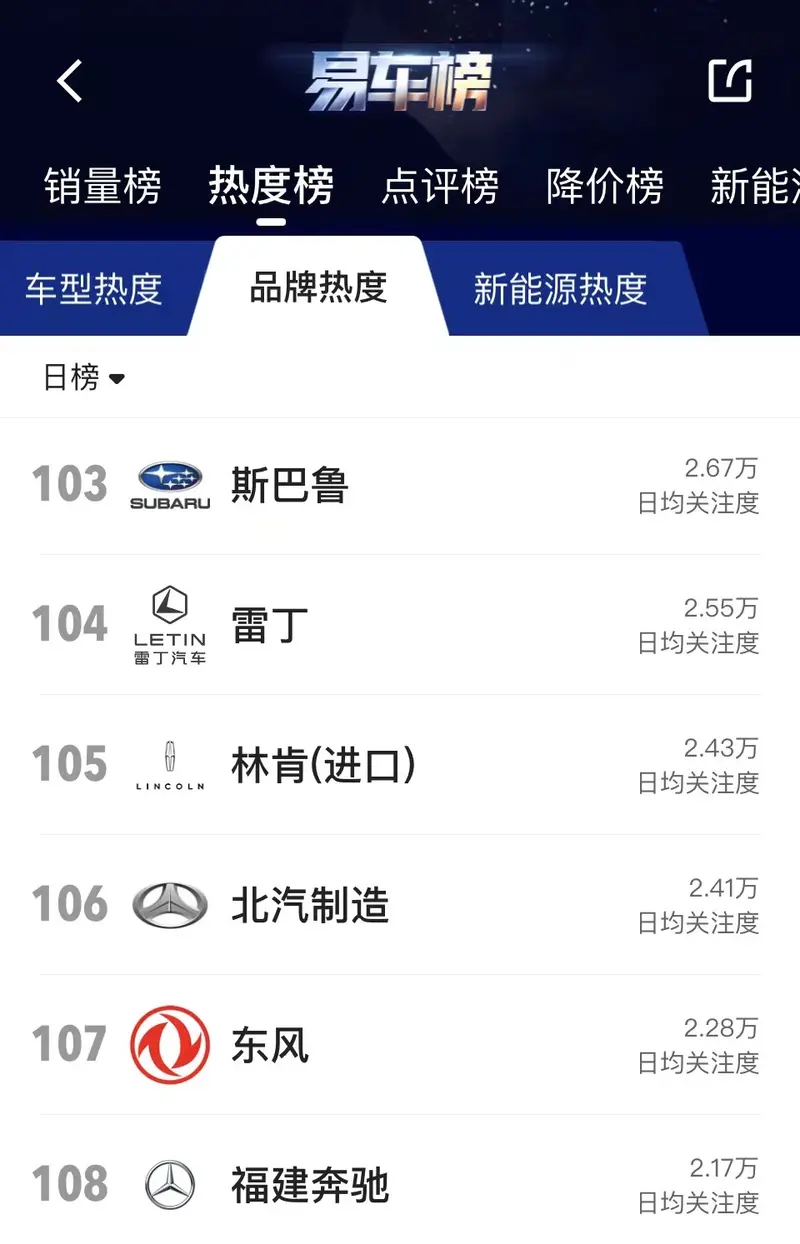Screen dimensions: 800x1244
Task: Open the 点评榜 tab
Action: tap(440, 187)
